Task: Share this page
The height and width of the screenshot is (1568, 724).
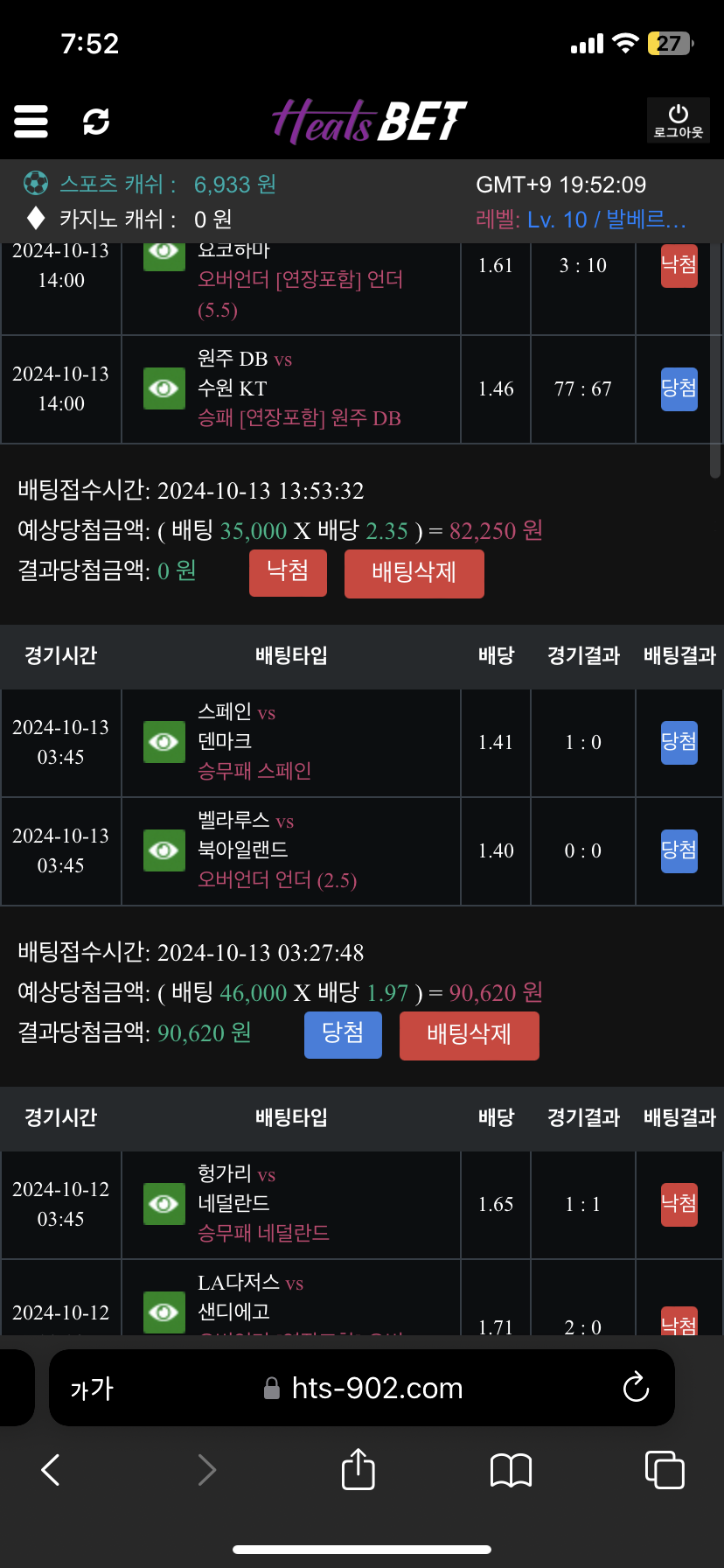Action: (x=358, y=1469)
